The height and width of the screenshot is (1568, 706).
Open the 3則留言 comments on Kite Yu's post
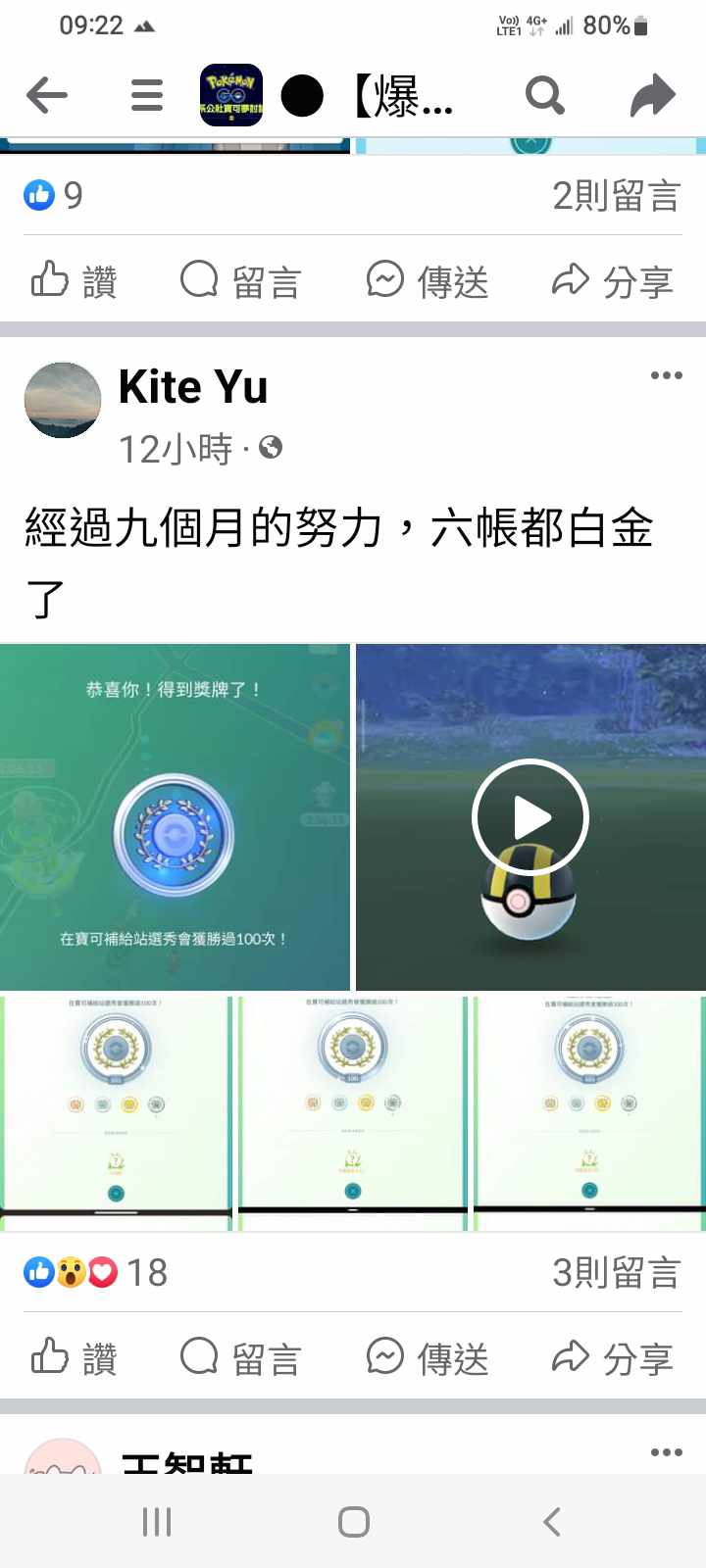616,1273
